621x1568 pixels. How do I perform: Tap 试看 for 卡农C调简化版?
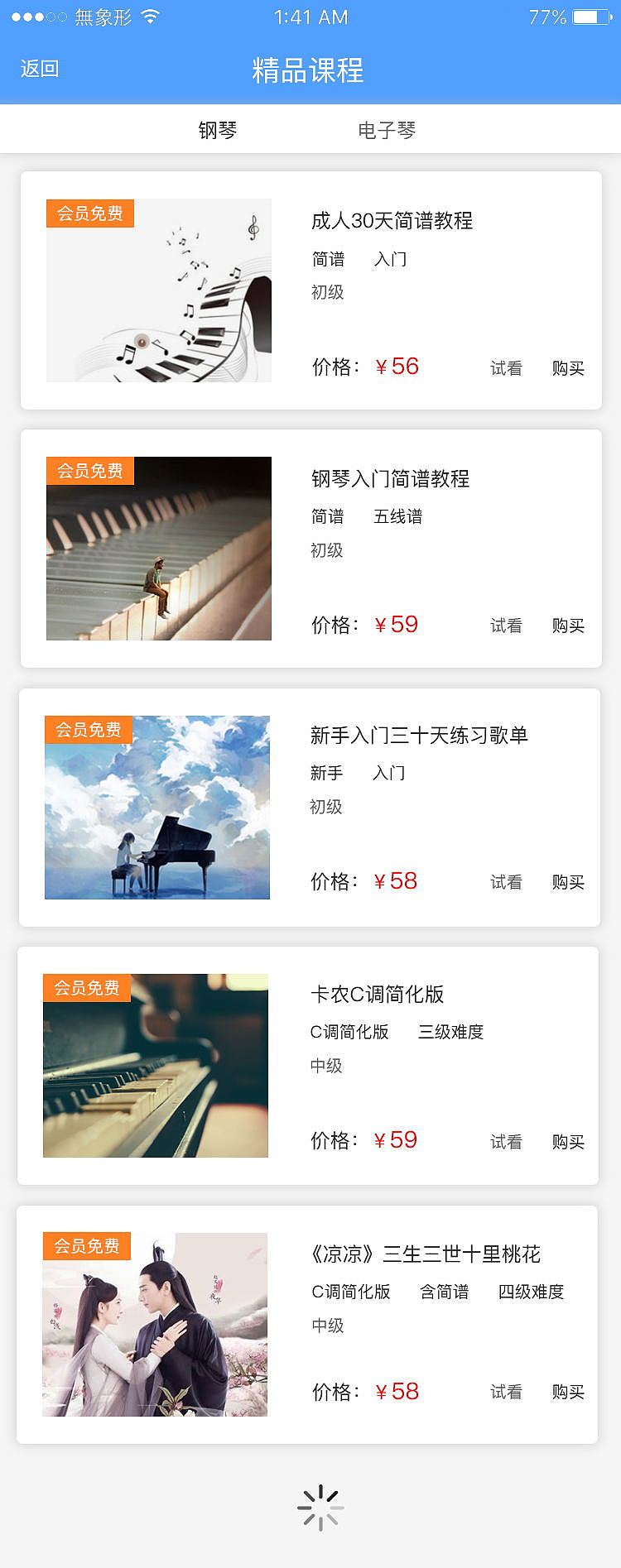click(x=506, y=1142)
